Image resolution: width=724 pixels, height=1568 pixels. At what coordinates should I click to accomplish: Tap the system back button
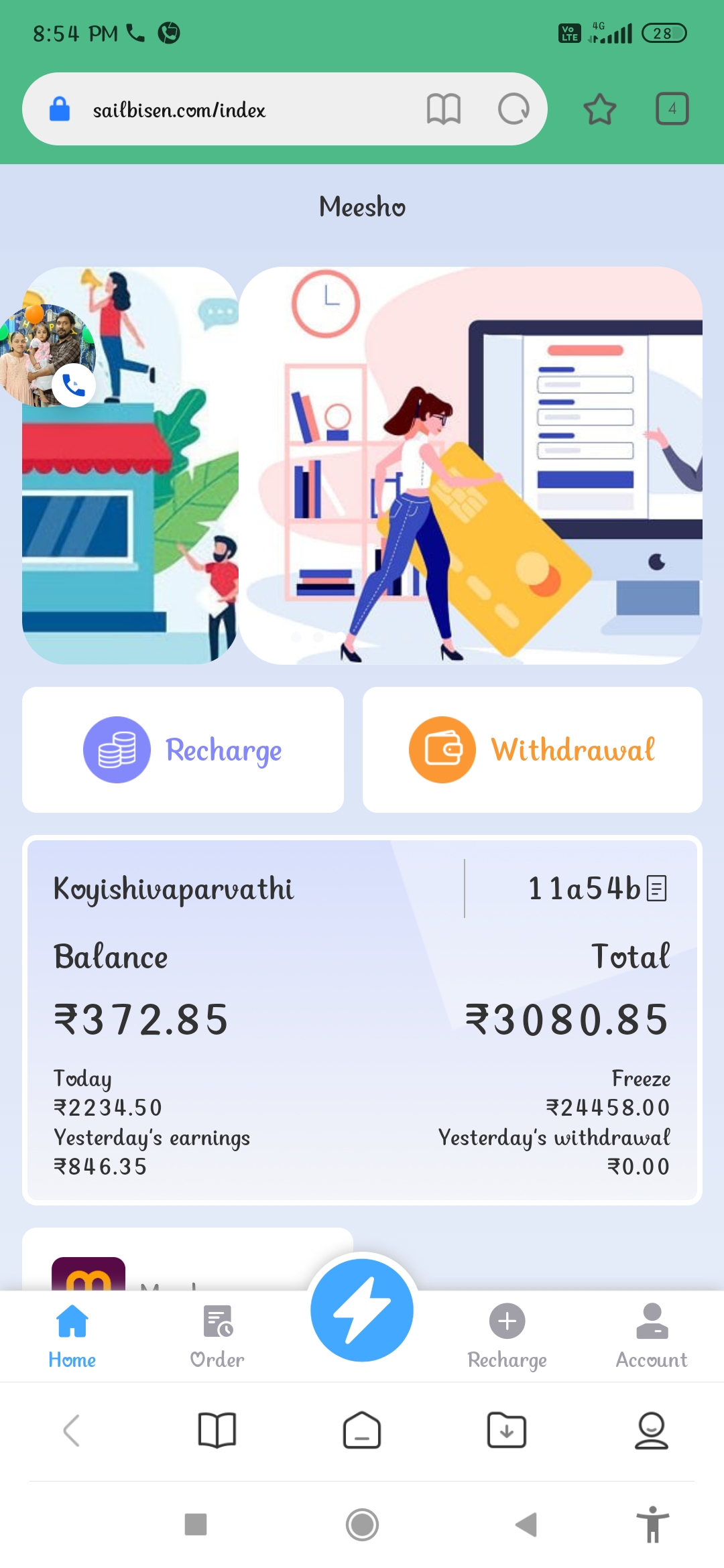(526, 1524)
